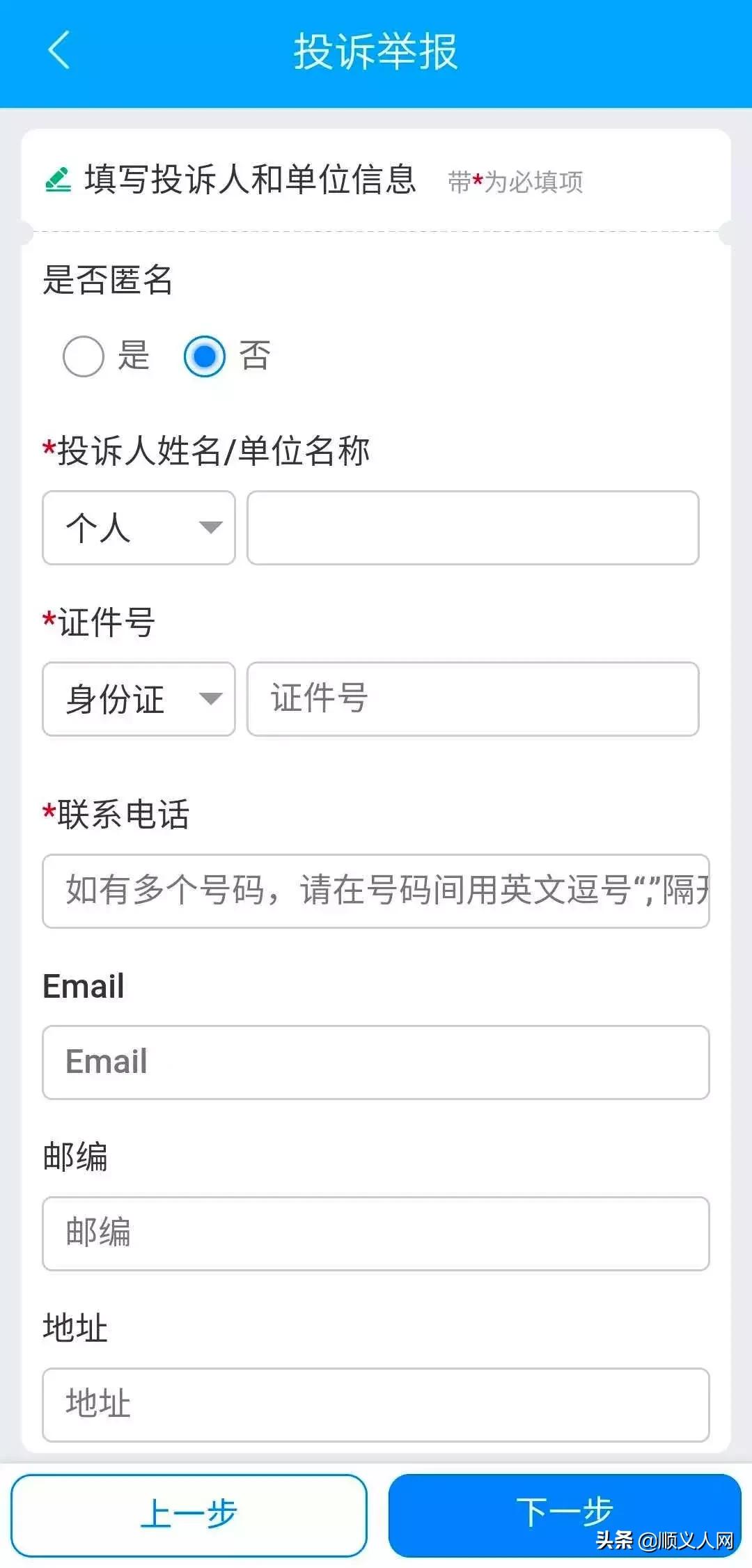Viewport: 752px width, 1568px height.
Task: Click the 邮编 postal code field
Action: click(376, 1234)
